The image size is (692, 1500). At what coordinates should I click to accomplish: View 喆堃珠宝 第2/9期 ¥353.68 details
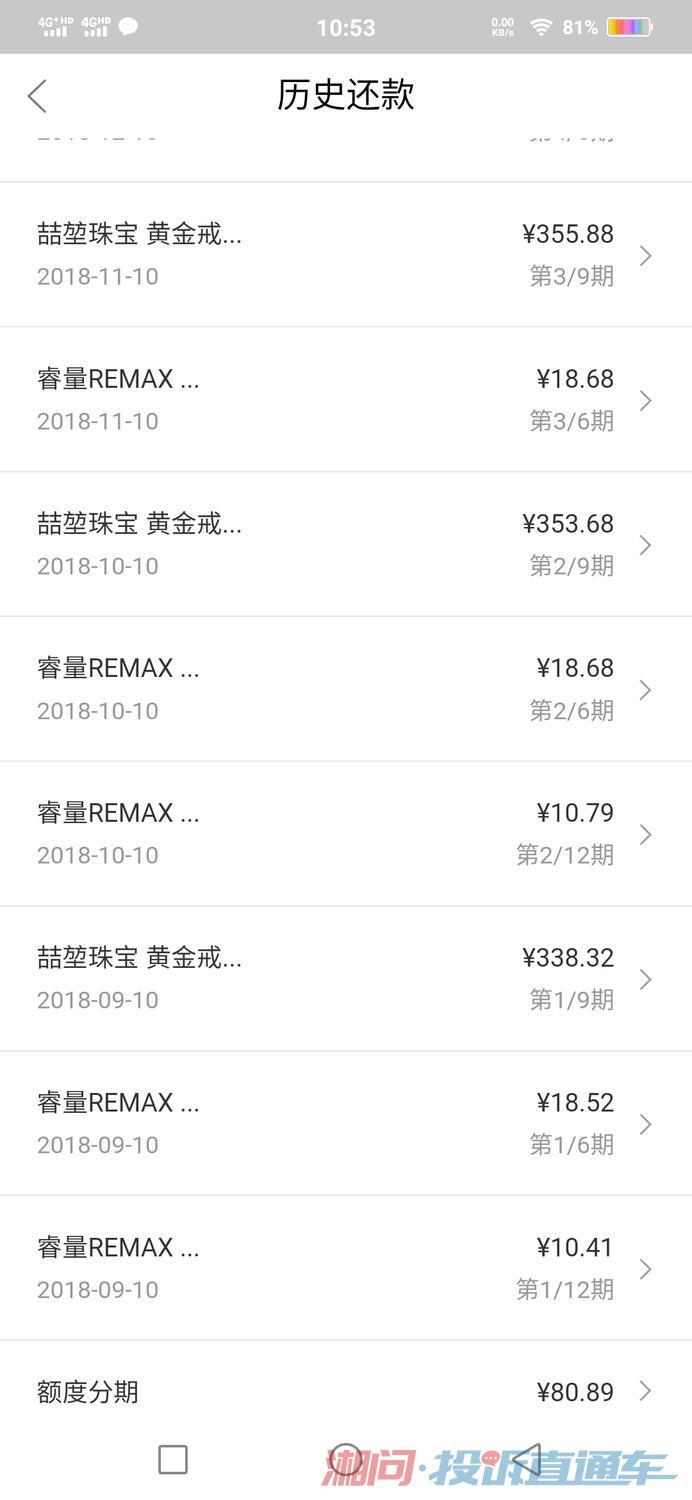tap(345, 545)
